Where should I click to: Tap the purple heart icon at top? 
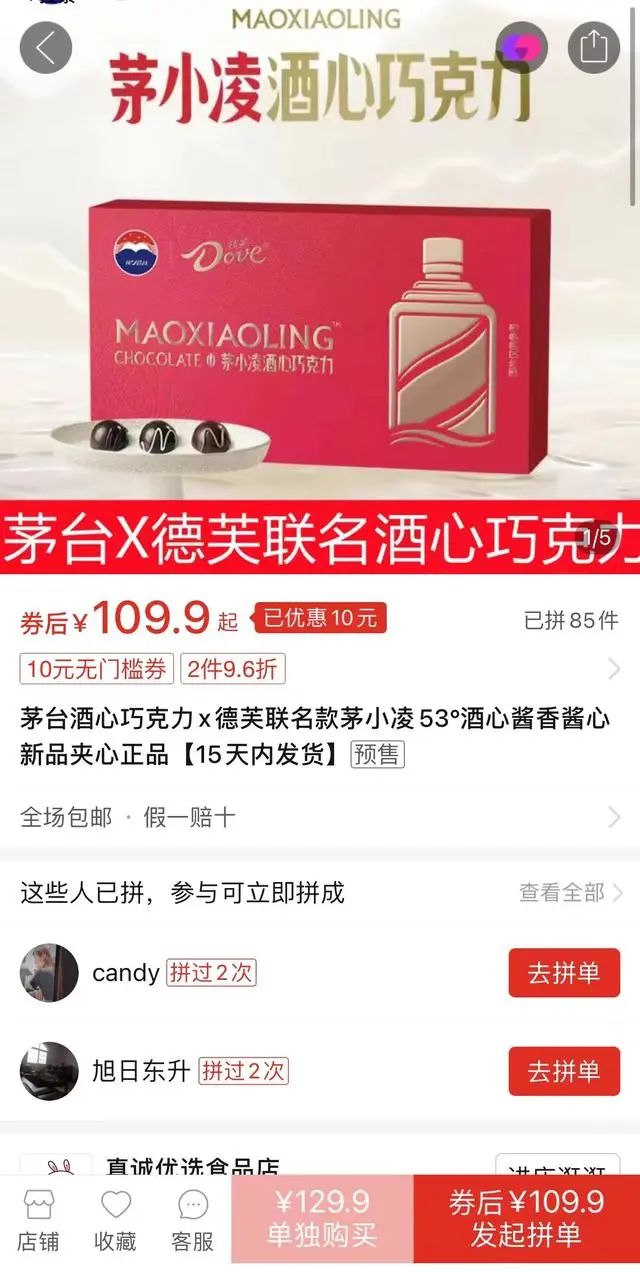pyautogui.click(x=522, y=47)
